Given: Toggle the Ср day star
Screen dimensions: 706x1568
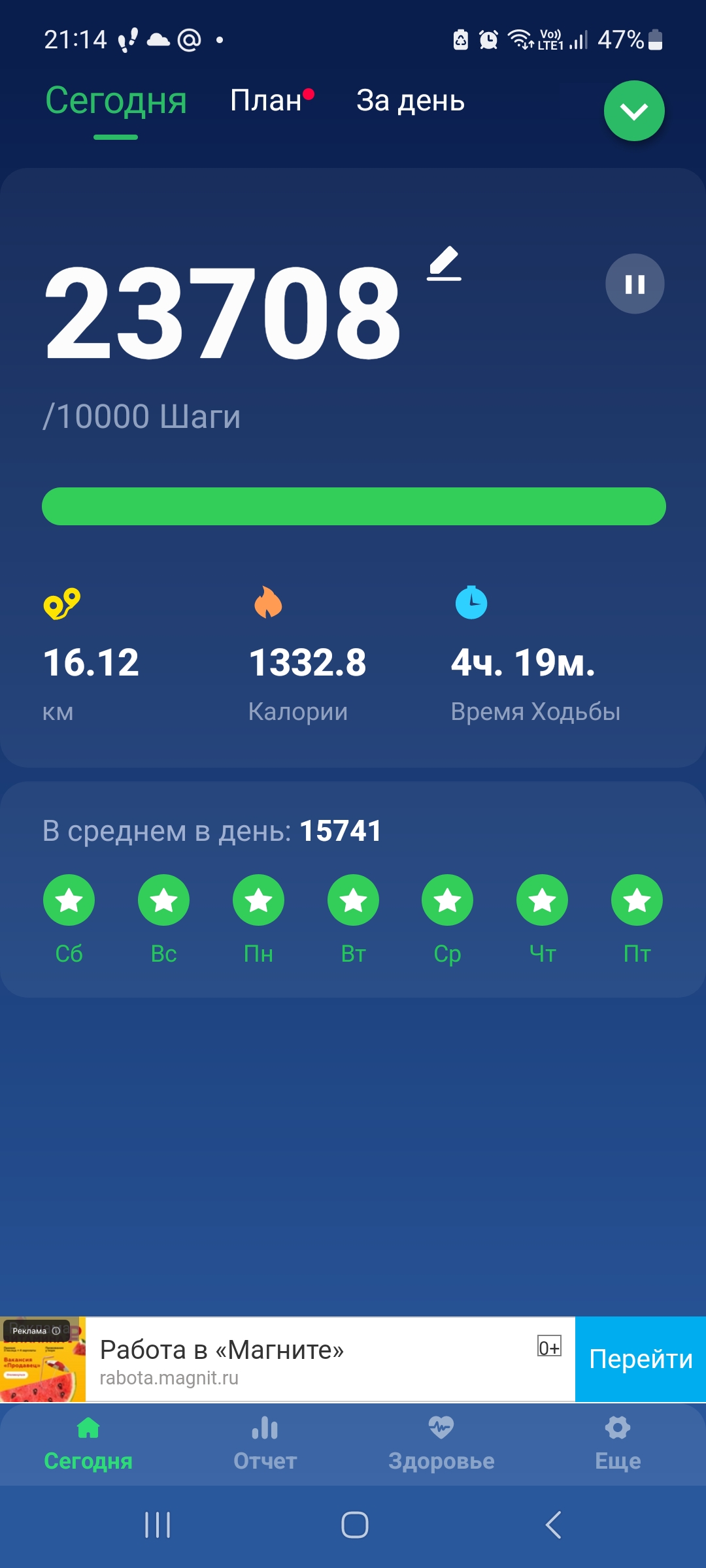Looking at the screenshot, I should coord(447,900).
